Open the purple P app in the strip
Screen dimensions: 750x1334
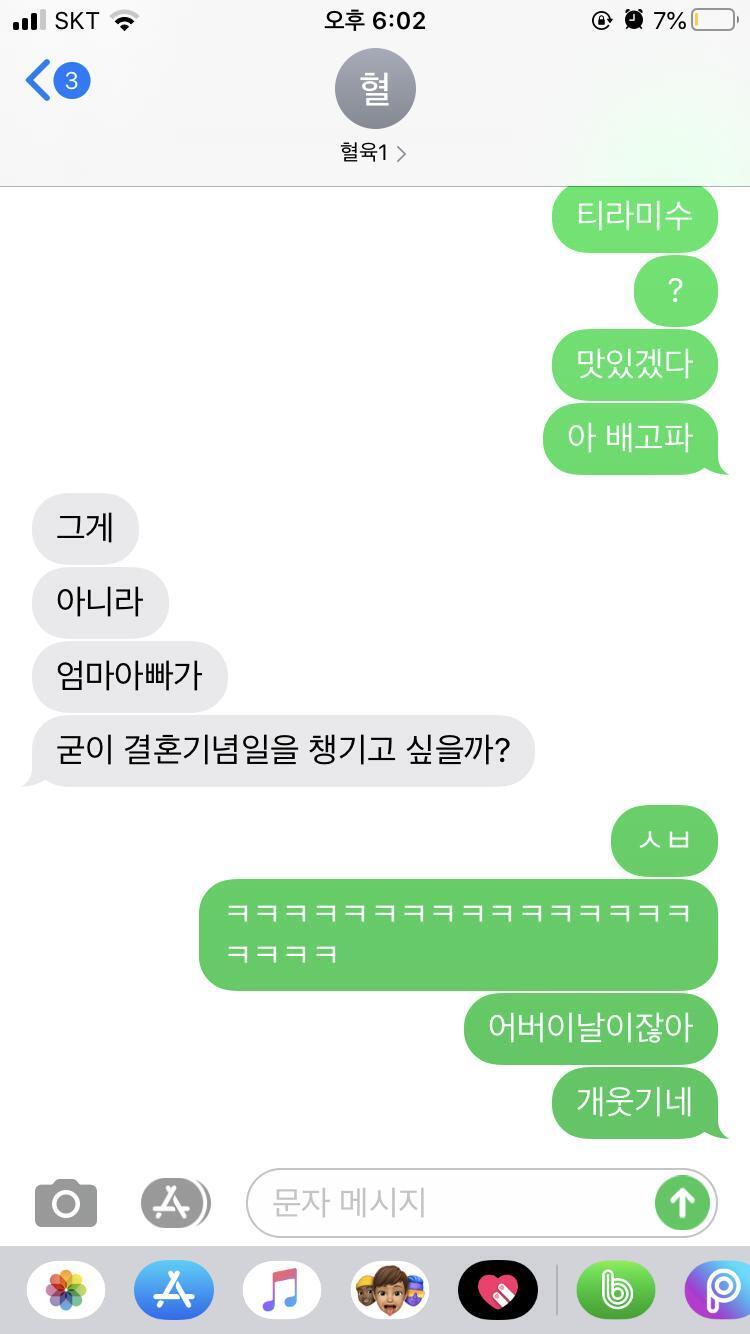[718, 1290]
